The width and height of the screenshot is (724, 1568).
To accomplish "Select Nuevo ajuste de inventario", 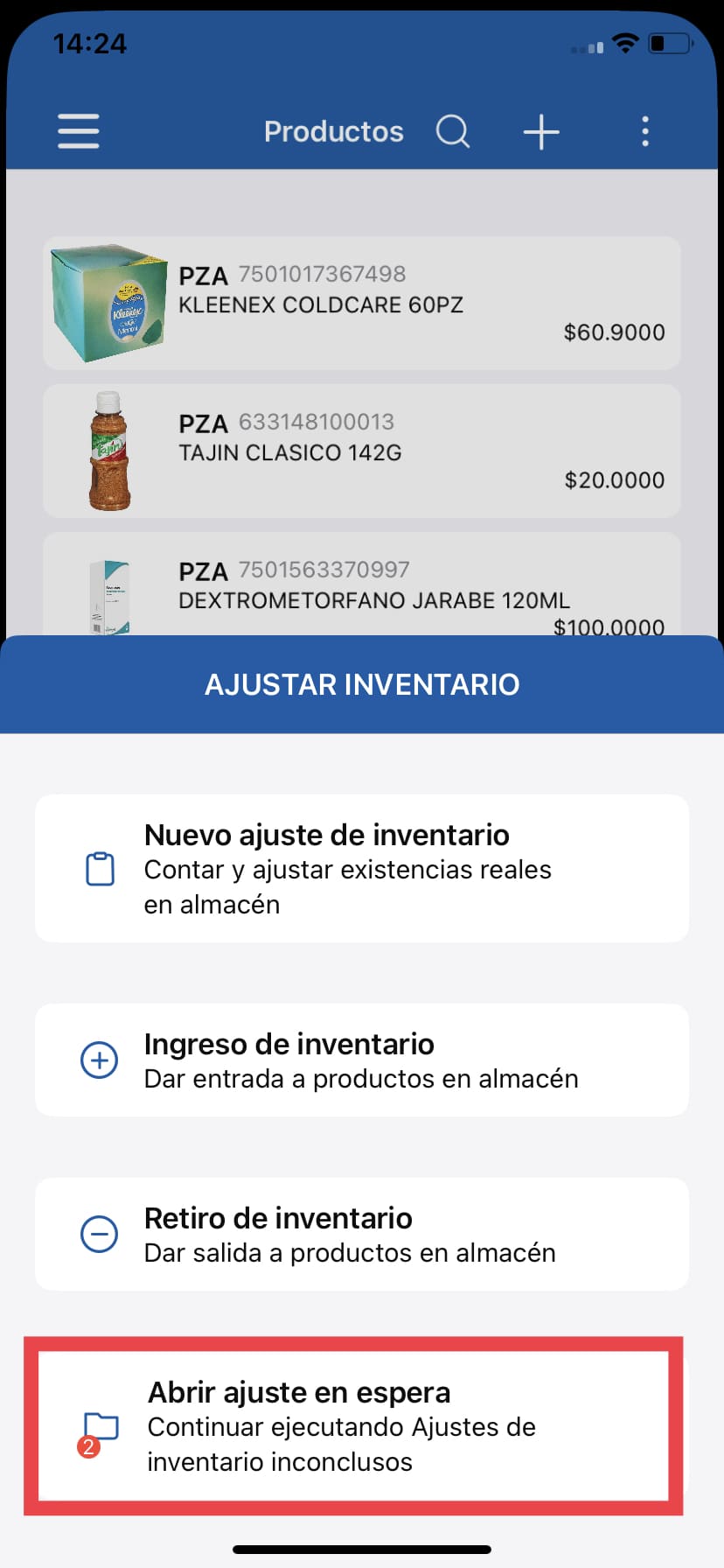I will [361, 868].
